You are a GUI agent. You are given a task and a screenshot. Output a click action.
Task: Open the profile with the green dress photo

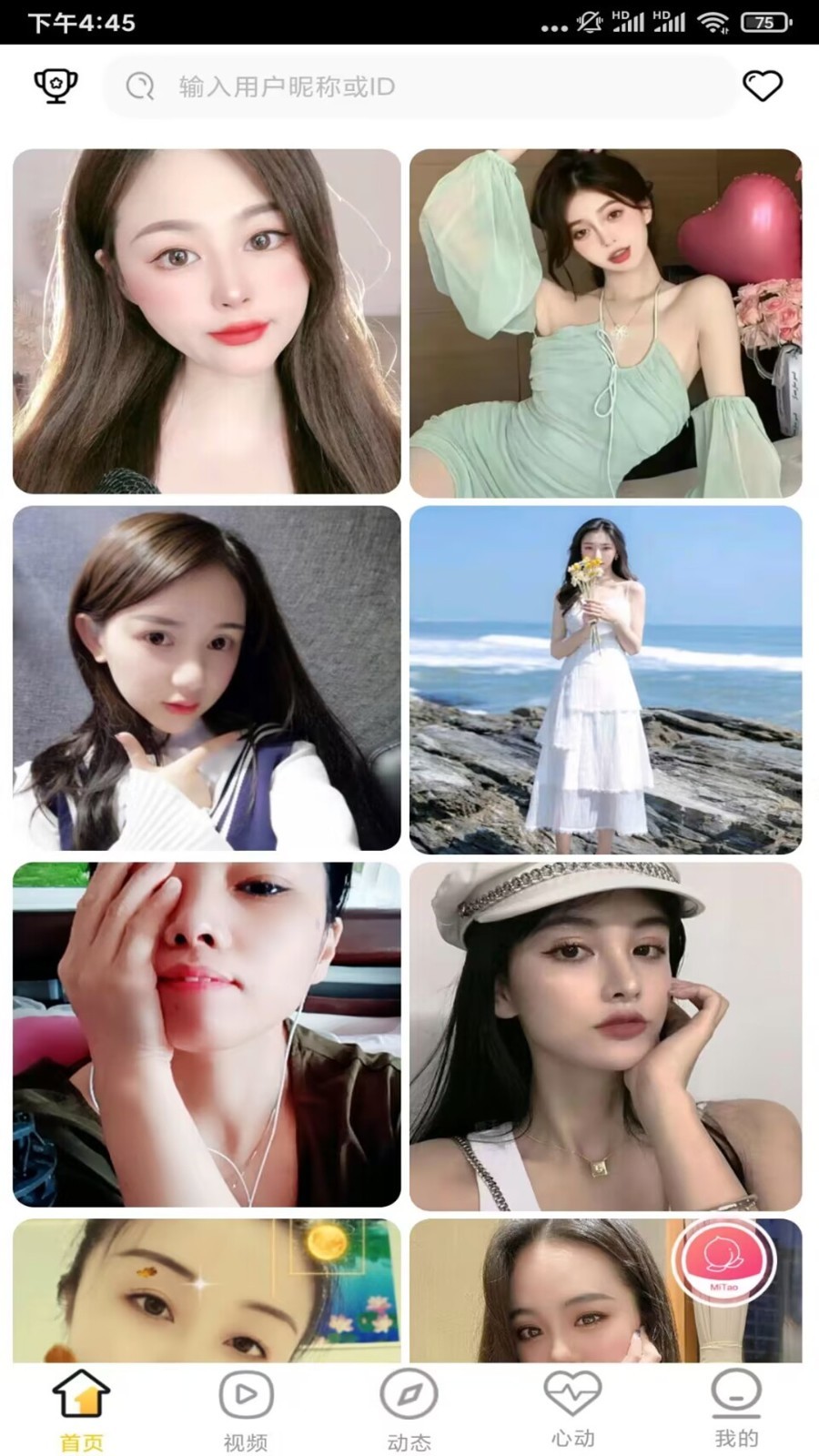click(x=605, y=323)
